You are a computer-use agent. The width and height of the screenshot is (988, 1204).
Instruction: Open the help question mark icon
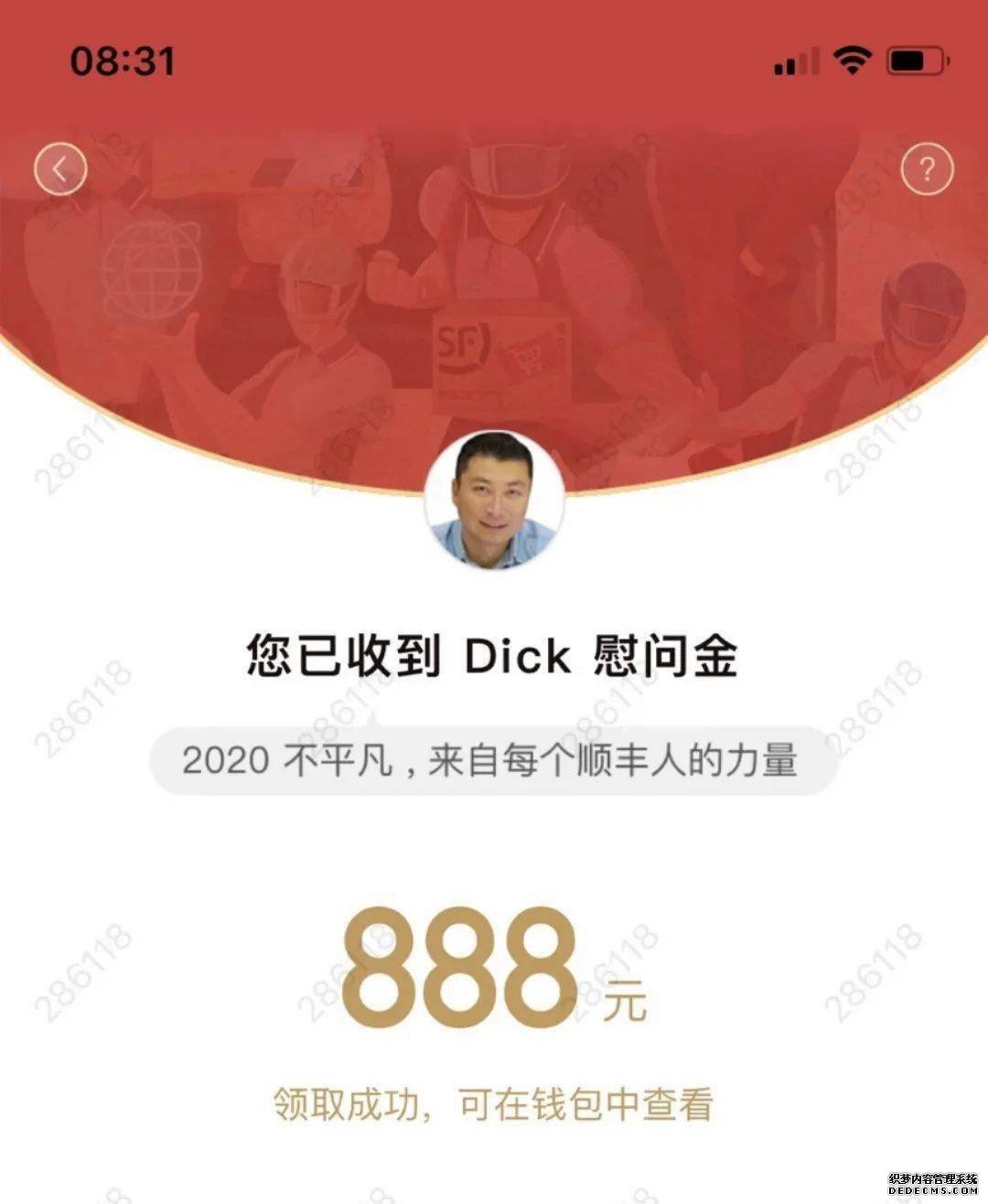tap(927, 169)
